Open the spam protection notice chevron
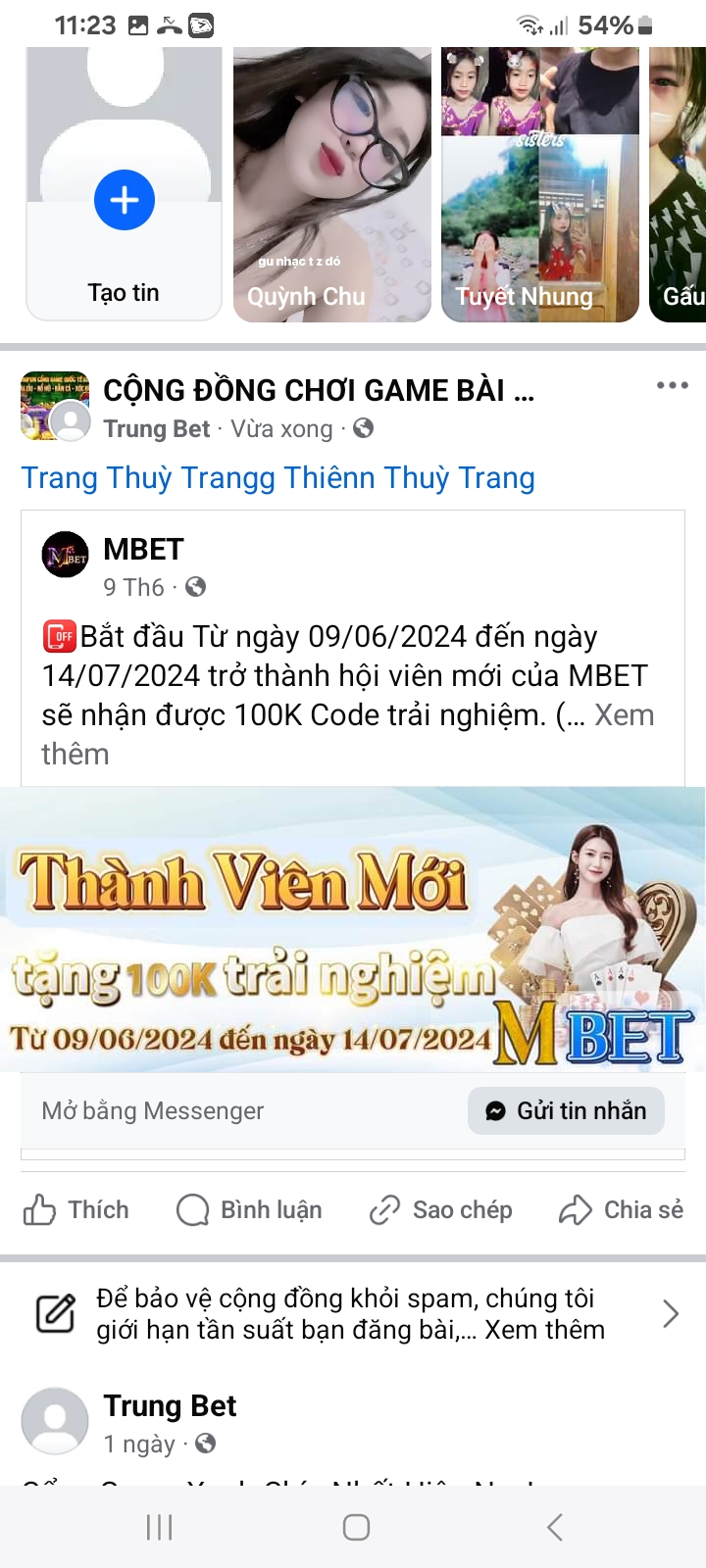Screen dimensions: 706x1568 [x=671, y=1314]
